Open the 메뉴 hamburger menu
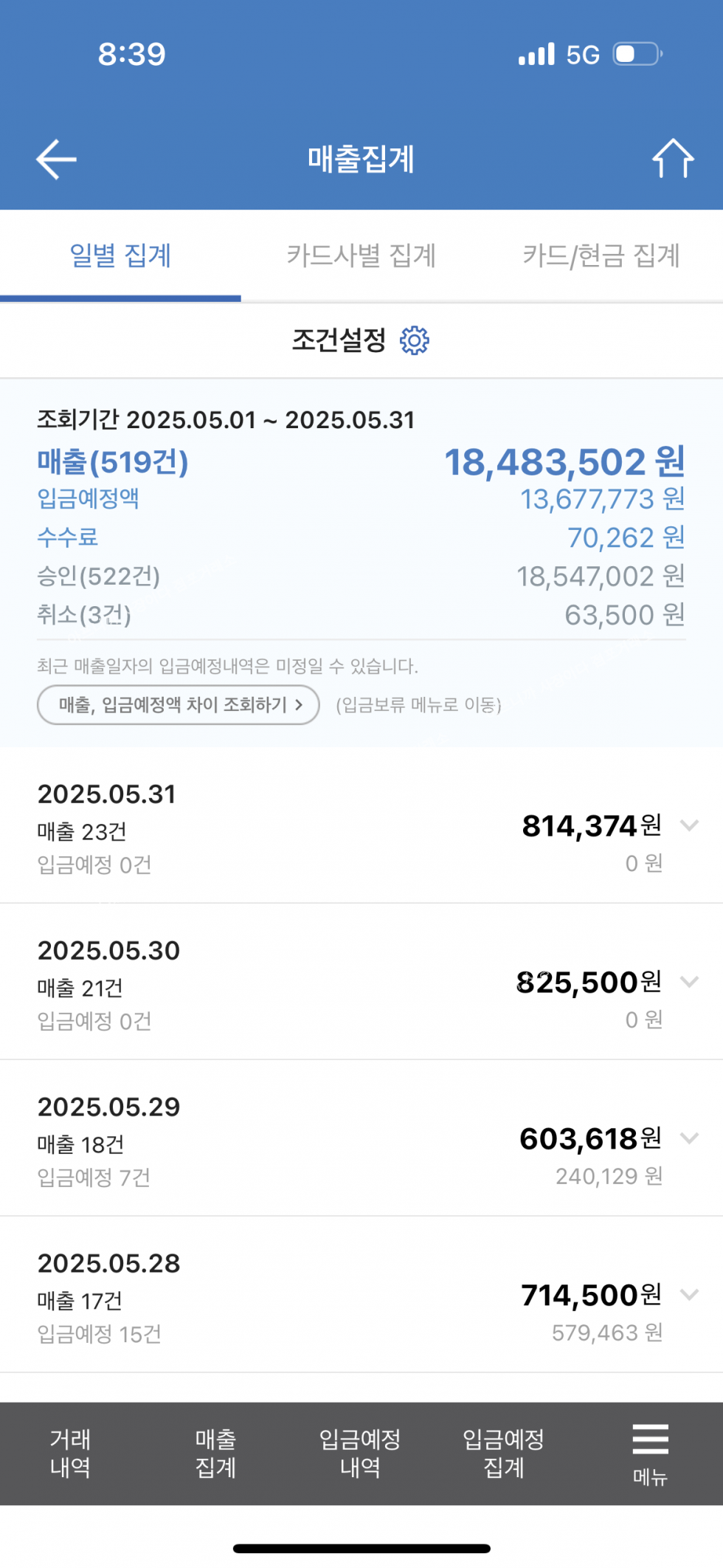 [651, 1454]
